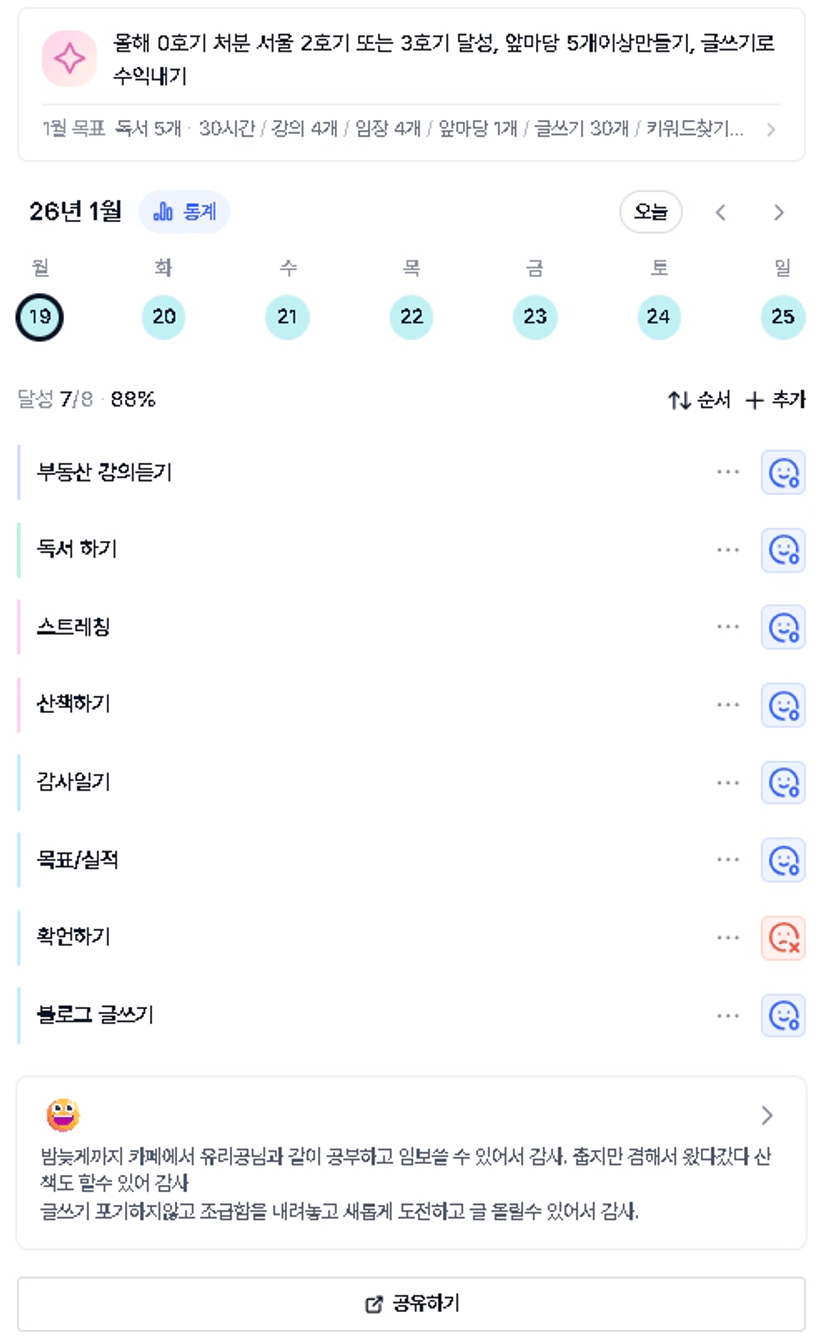This screenshot has width=827, height=1340.
Task: Toggle completion face for 독서 하기
Action: tap(783, 550)
